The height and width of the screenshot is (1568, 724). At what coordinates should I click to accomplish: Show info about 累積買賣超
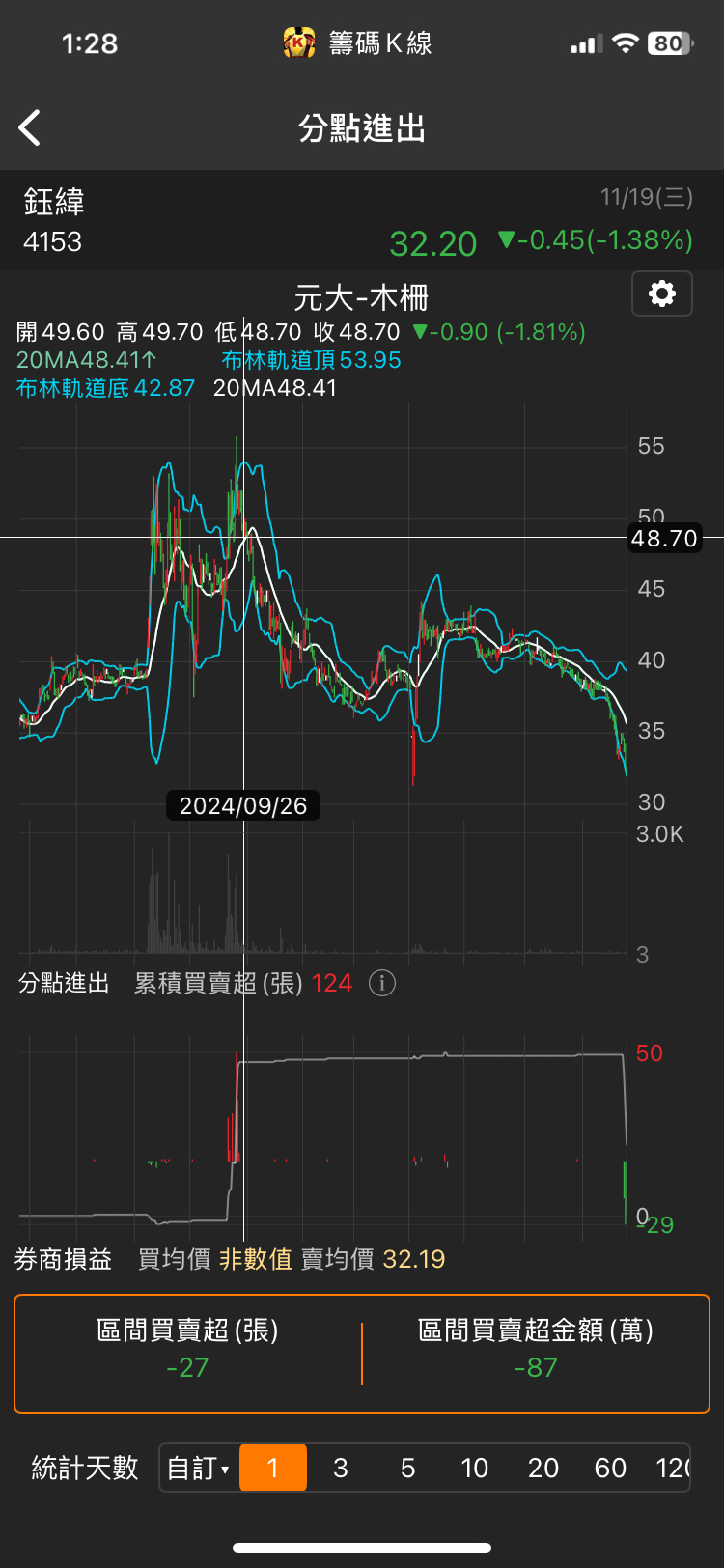point(382,983)
